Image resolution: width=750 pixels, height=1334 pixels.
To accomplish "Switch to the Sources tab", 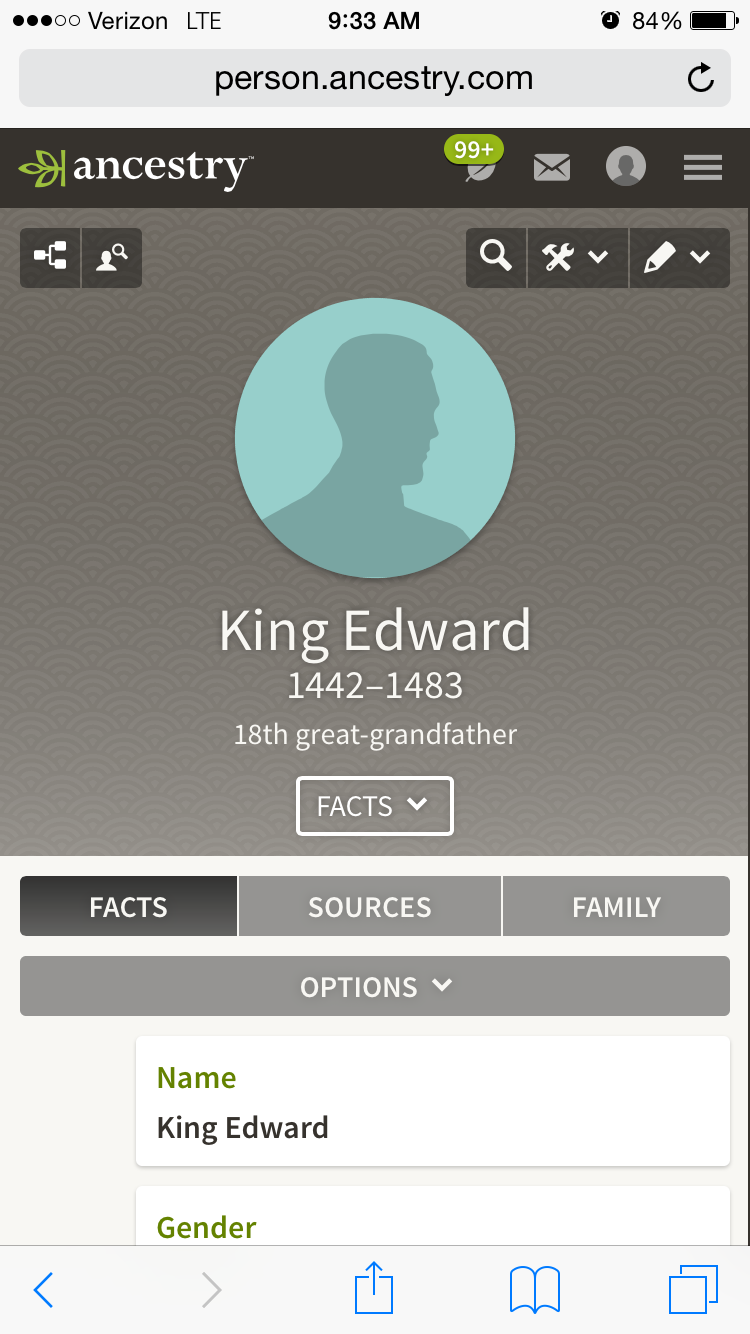I will point(370,907).
